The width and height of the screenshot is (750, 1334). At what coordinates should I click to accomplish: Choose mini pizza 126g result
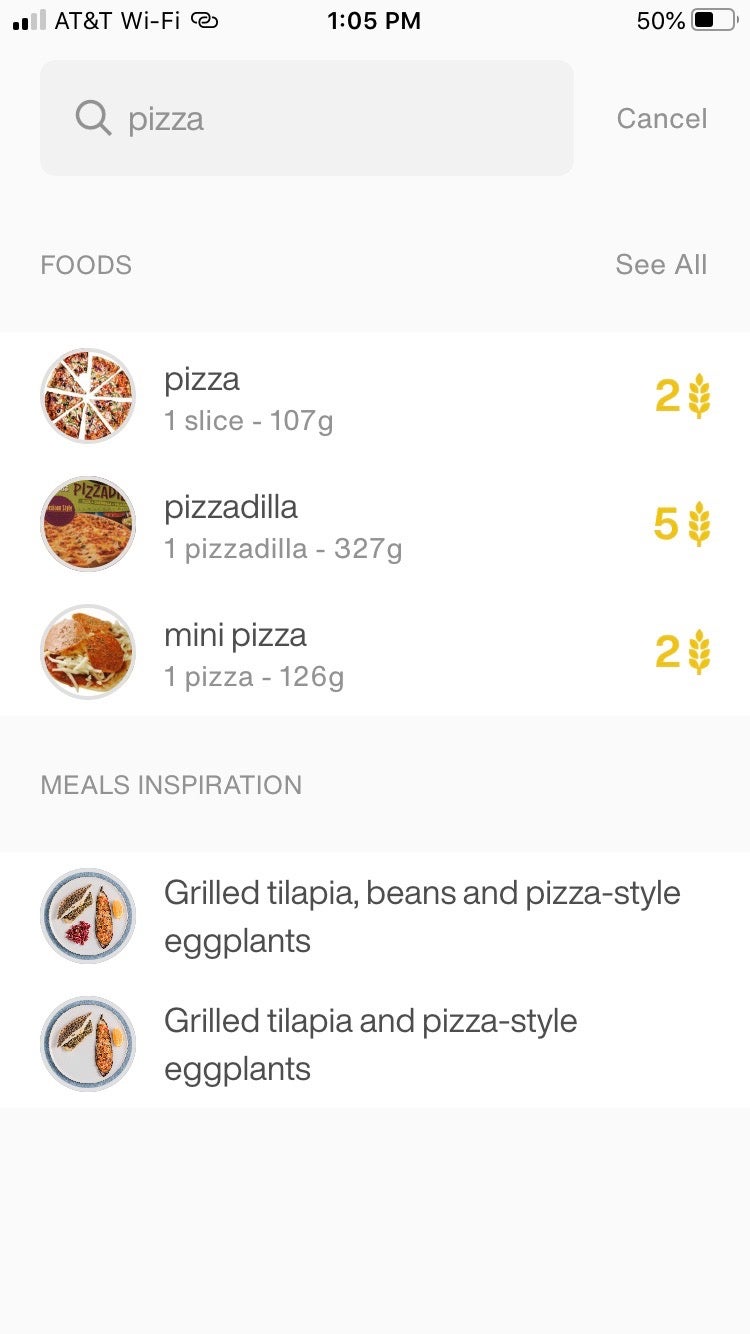(x=375, y=653)
